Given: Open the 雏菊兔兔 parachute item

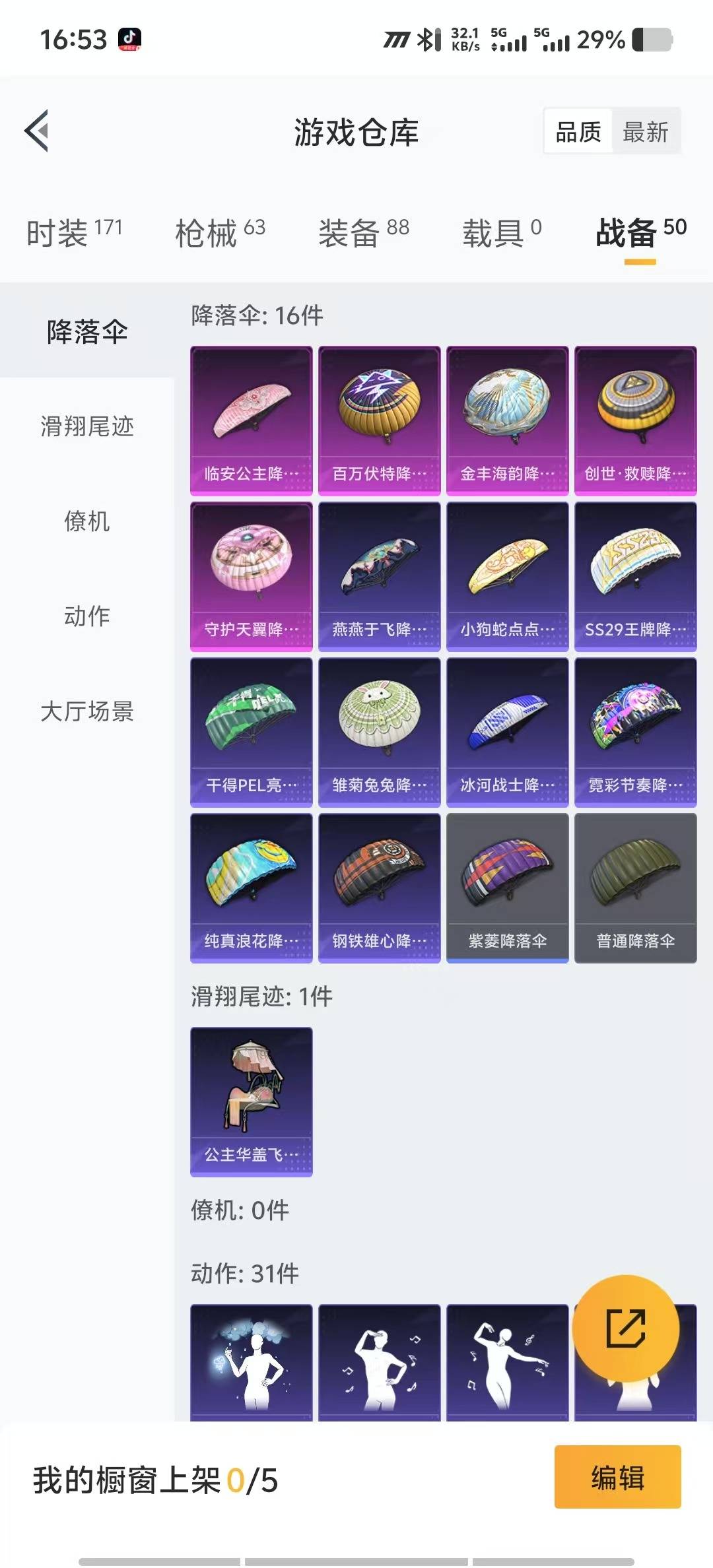Looking at the screenshot, I should [x=379, y=732].
